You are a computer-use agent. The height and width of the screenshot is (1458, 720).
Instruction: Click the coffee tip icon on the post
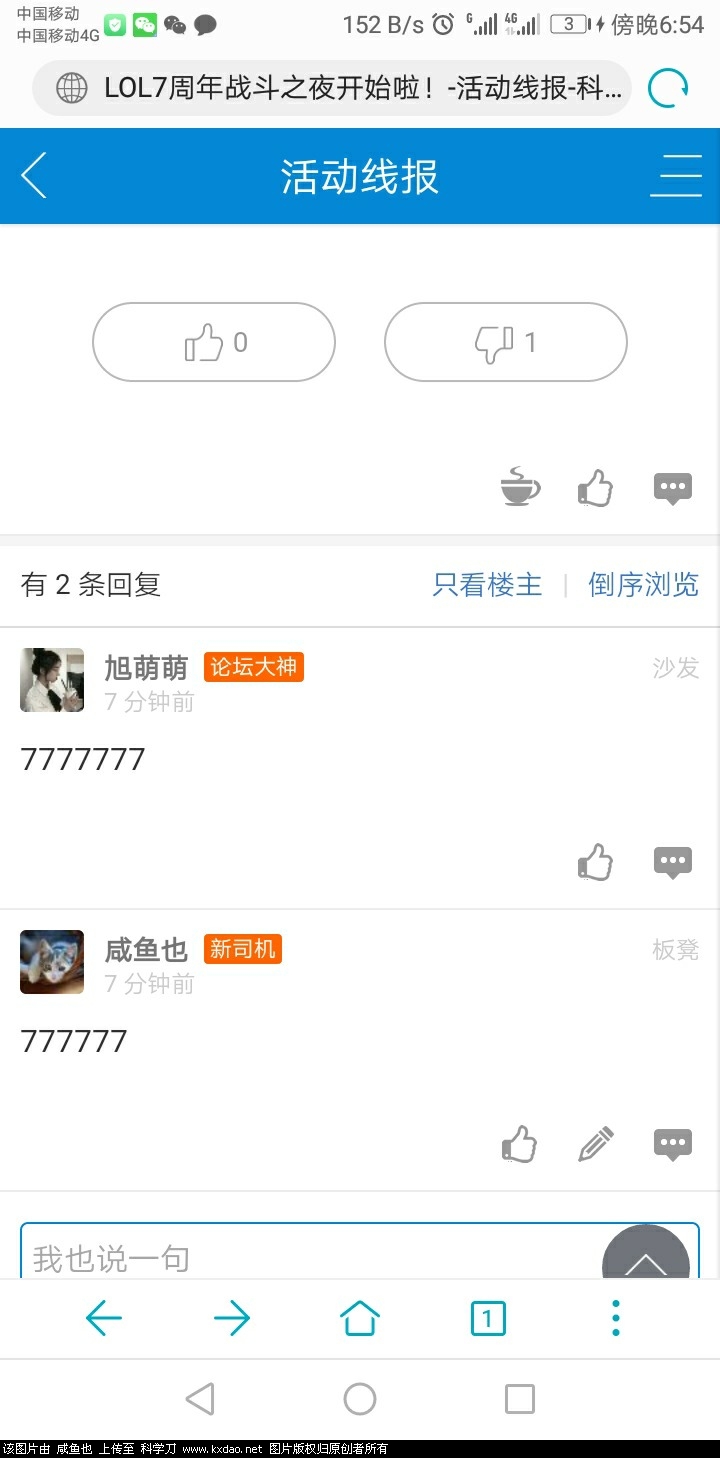click(x=519, y=487)
